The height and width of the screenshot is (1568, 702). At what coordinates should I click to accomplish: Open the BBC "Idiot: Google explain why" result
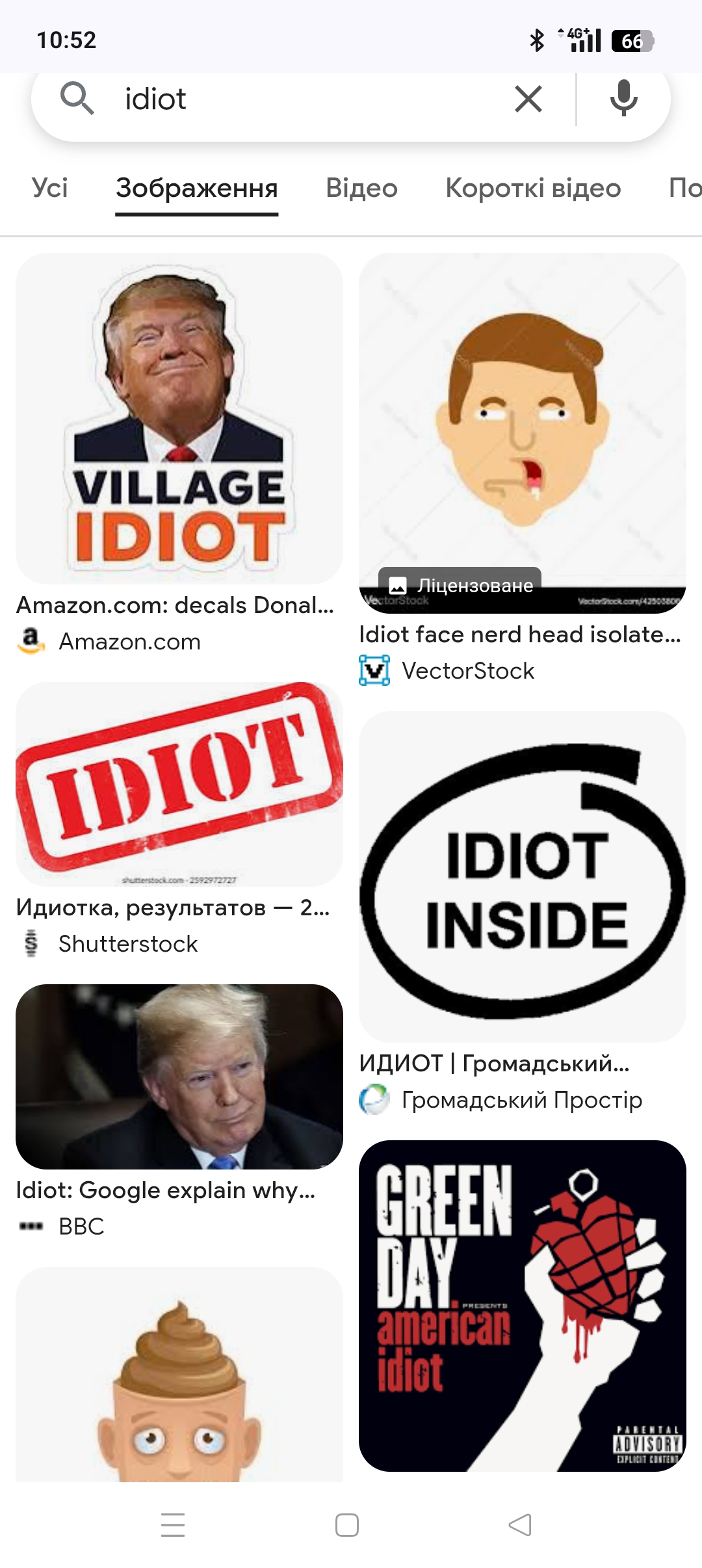click(179, 1077)
